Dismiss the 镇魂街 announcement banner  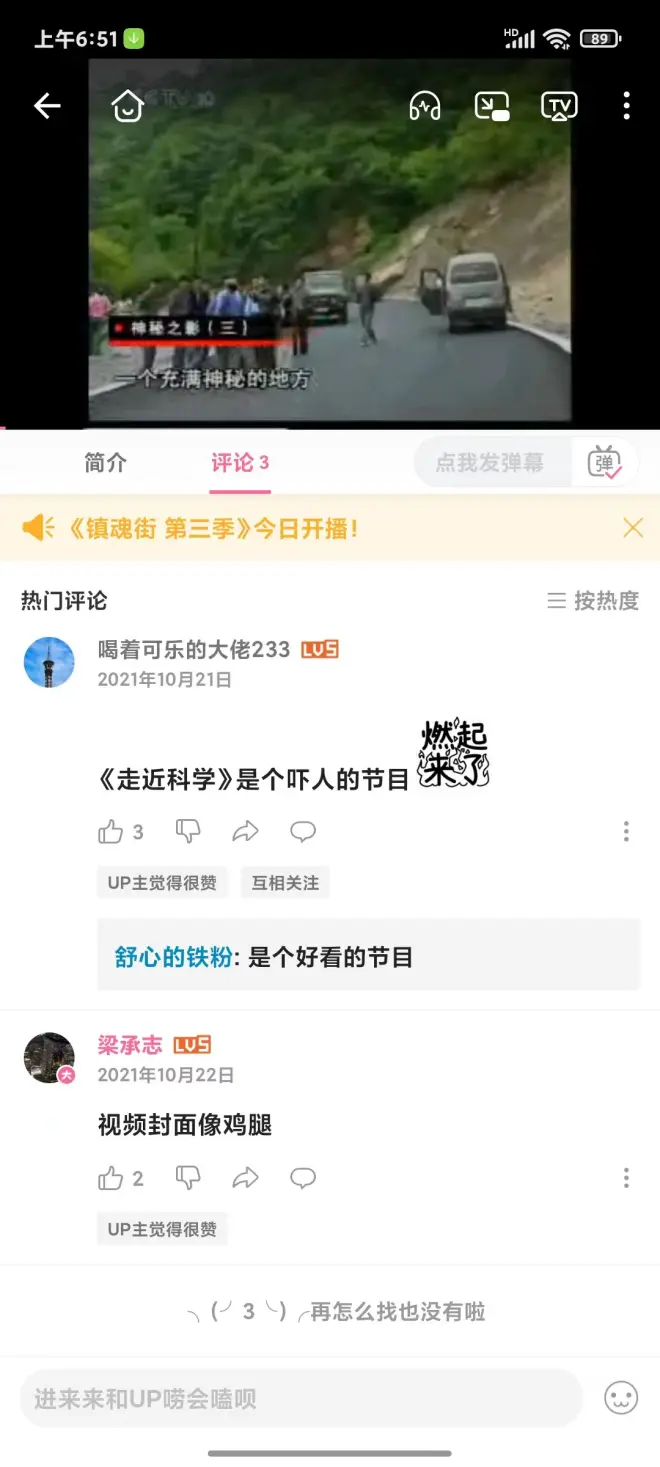coord(633,528)
